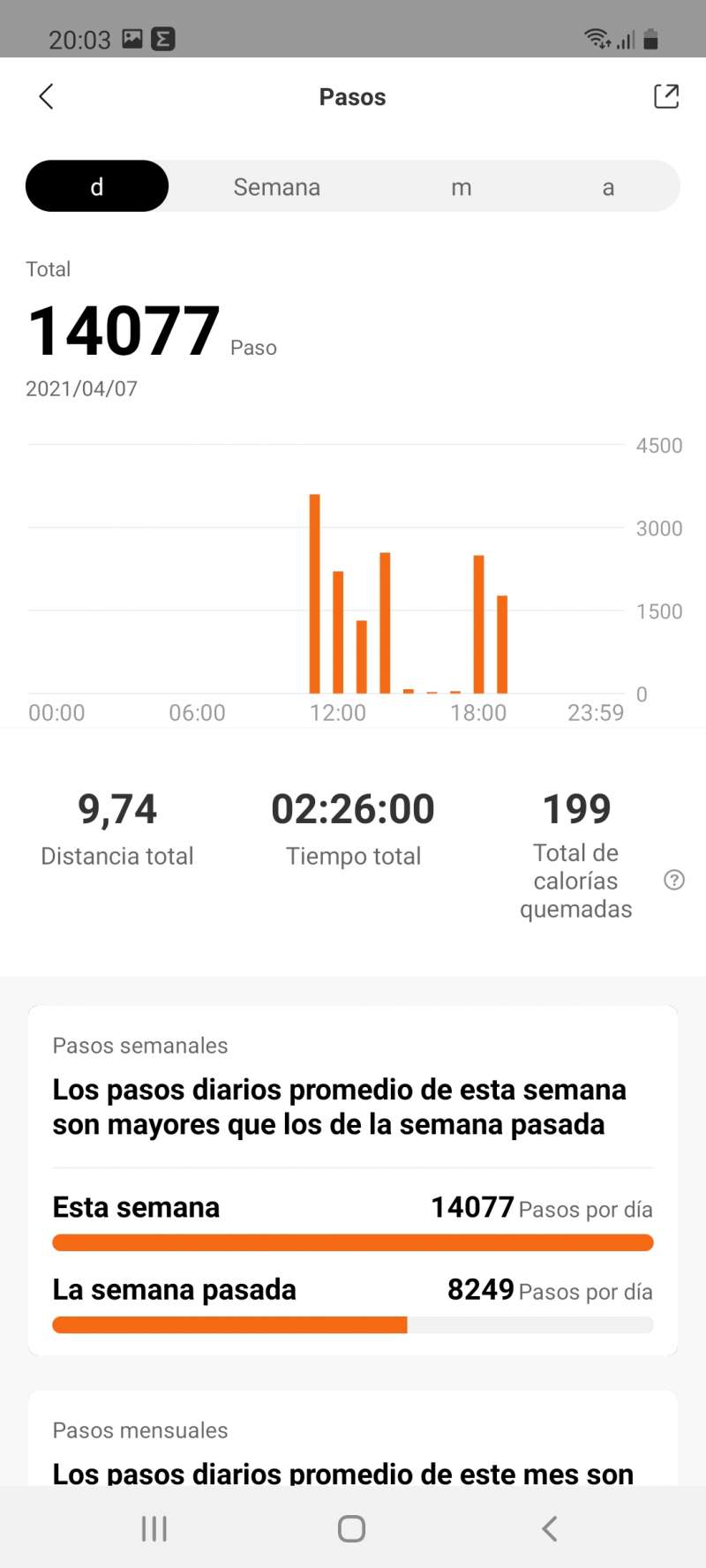The image size is (706, 1568).
Task: Share the steps report
Action: (666, 96)
